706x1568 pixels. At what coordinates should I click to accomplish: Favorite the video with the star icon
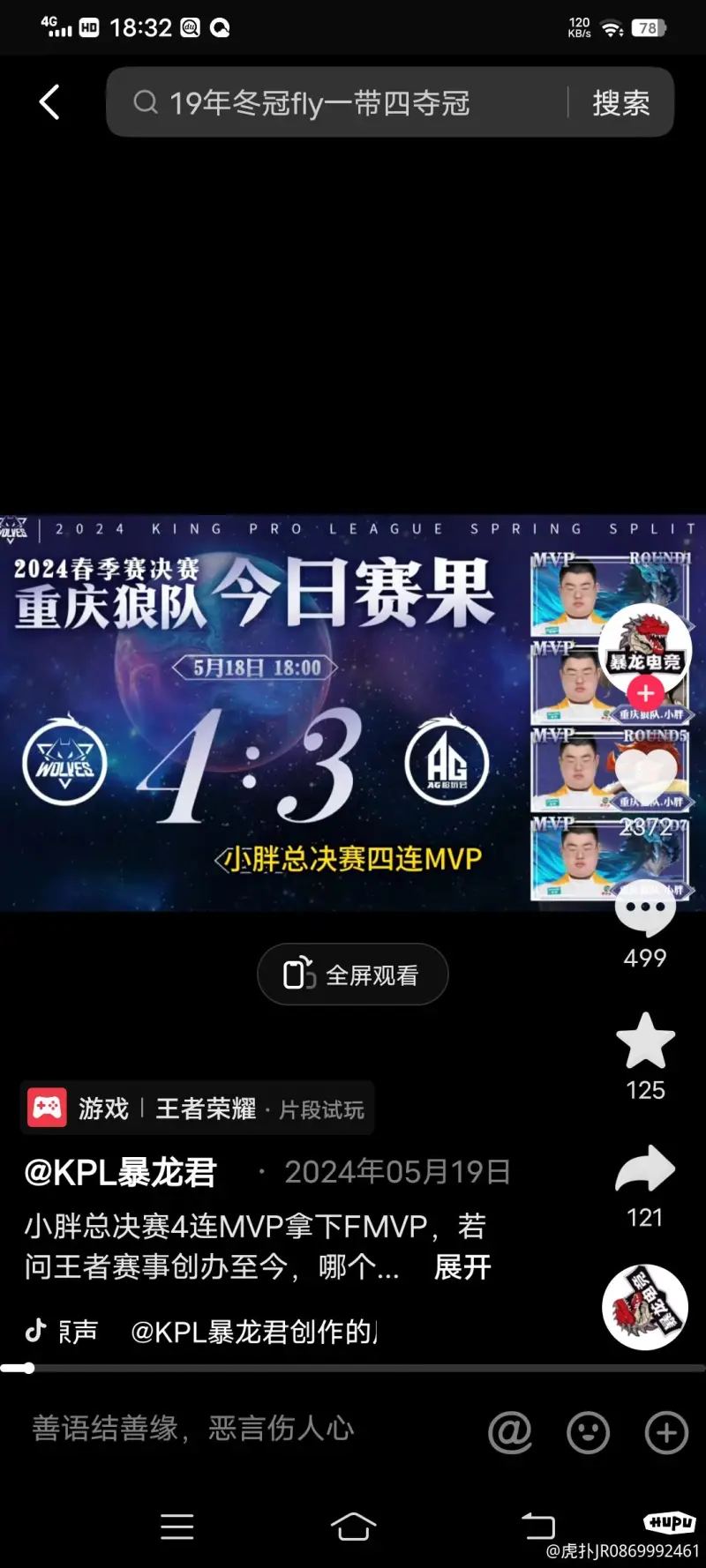tap(645, 1041)
